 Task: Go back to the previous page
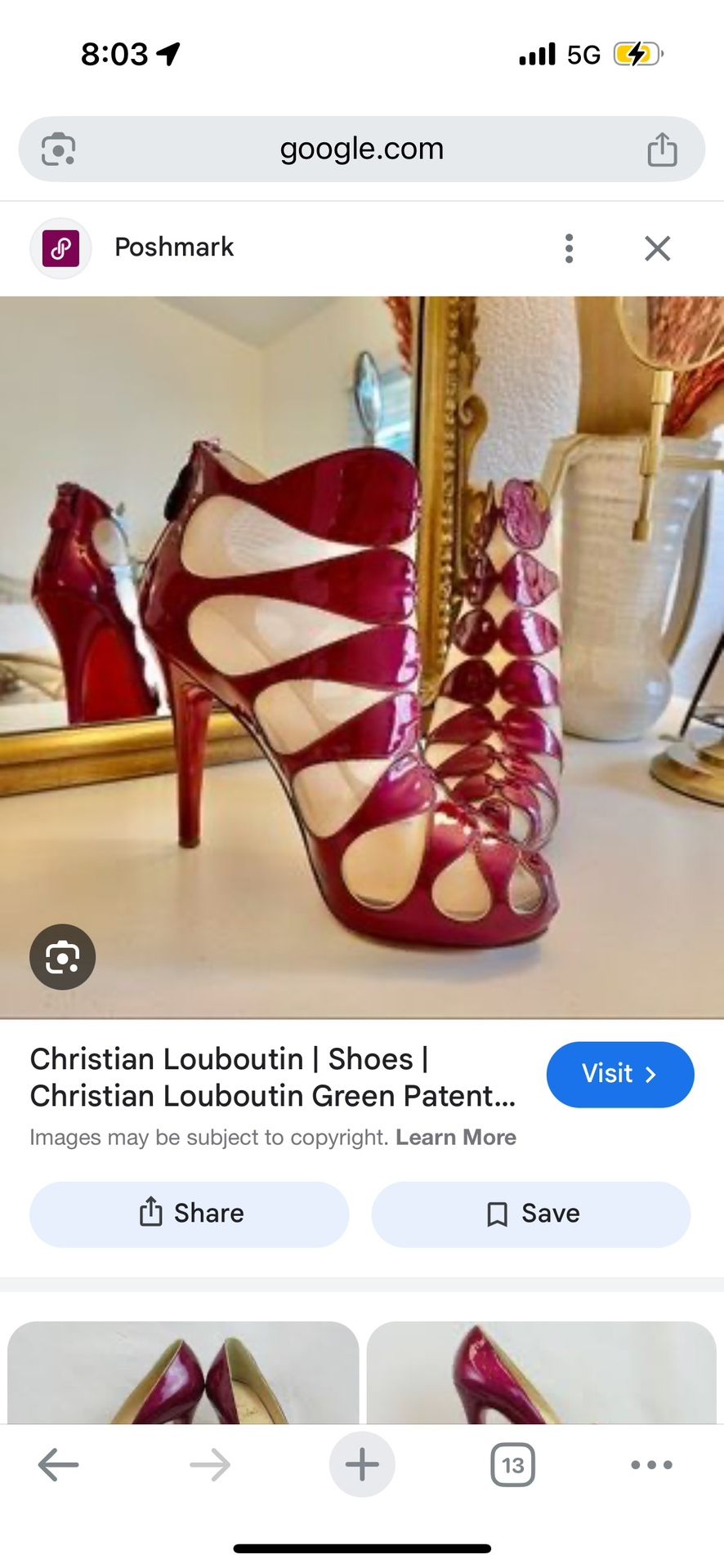point(58,1464)
